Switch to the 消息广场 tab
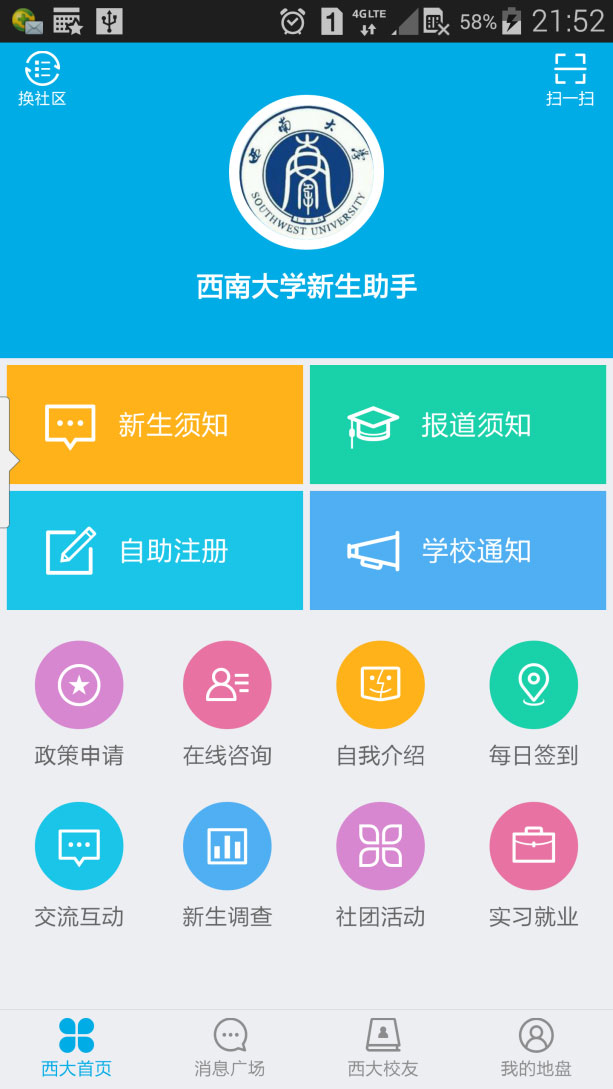 (x=230, y=1048)
